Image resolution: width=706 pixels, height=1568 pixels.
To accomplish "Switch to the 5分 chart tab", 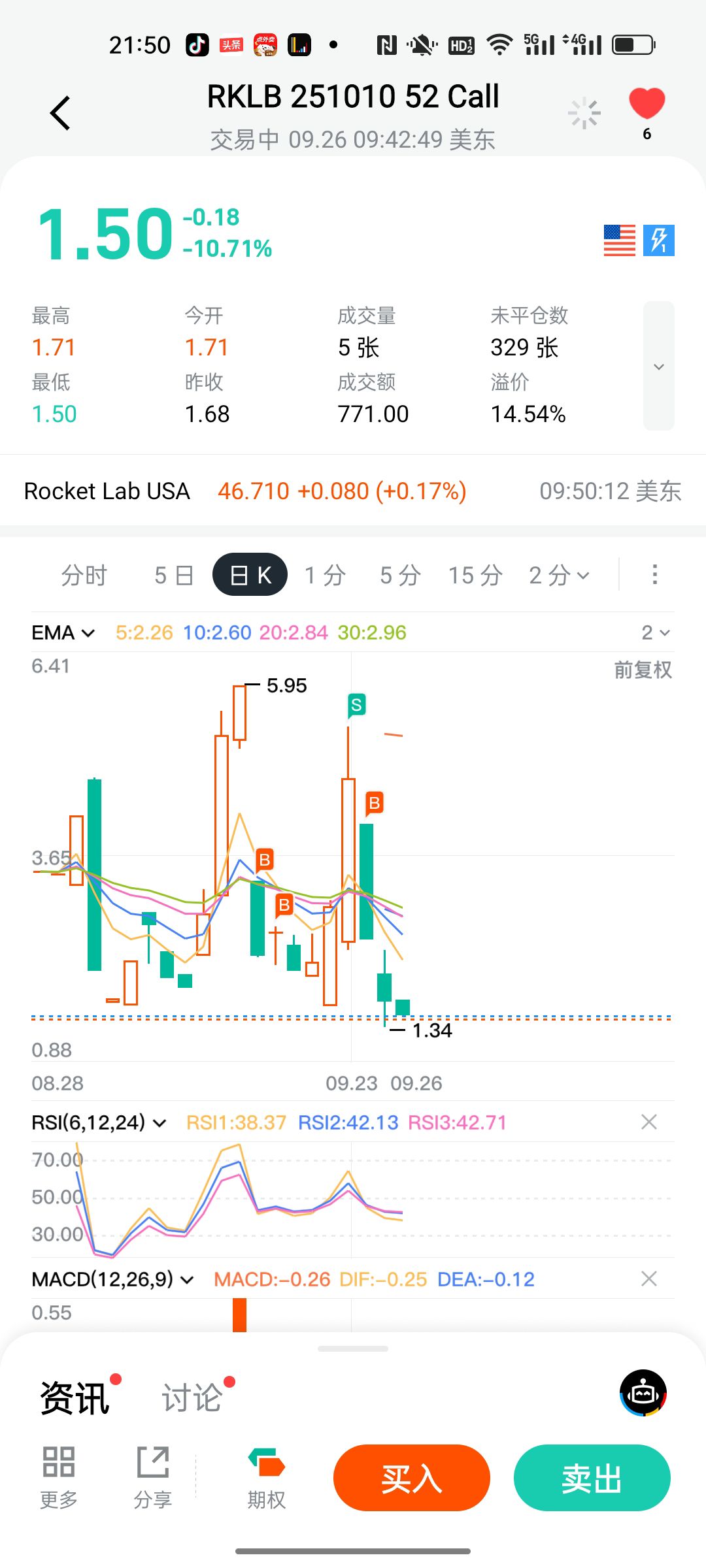I will point(400,576).
